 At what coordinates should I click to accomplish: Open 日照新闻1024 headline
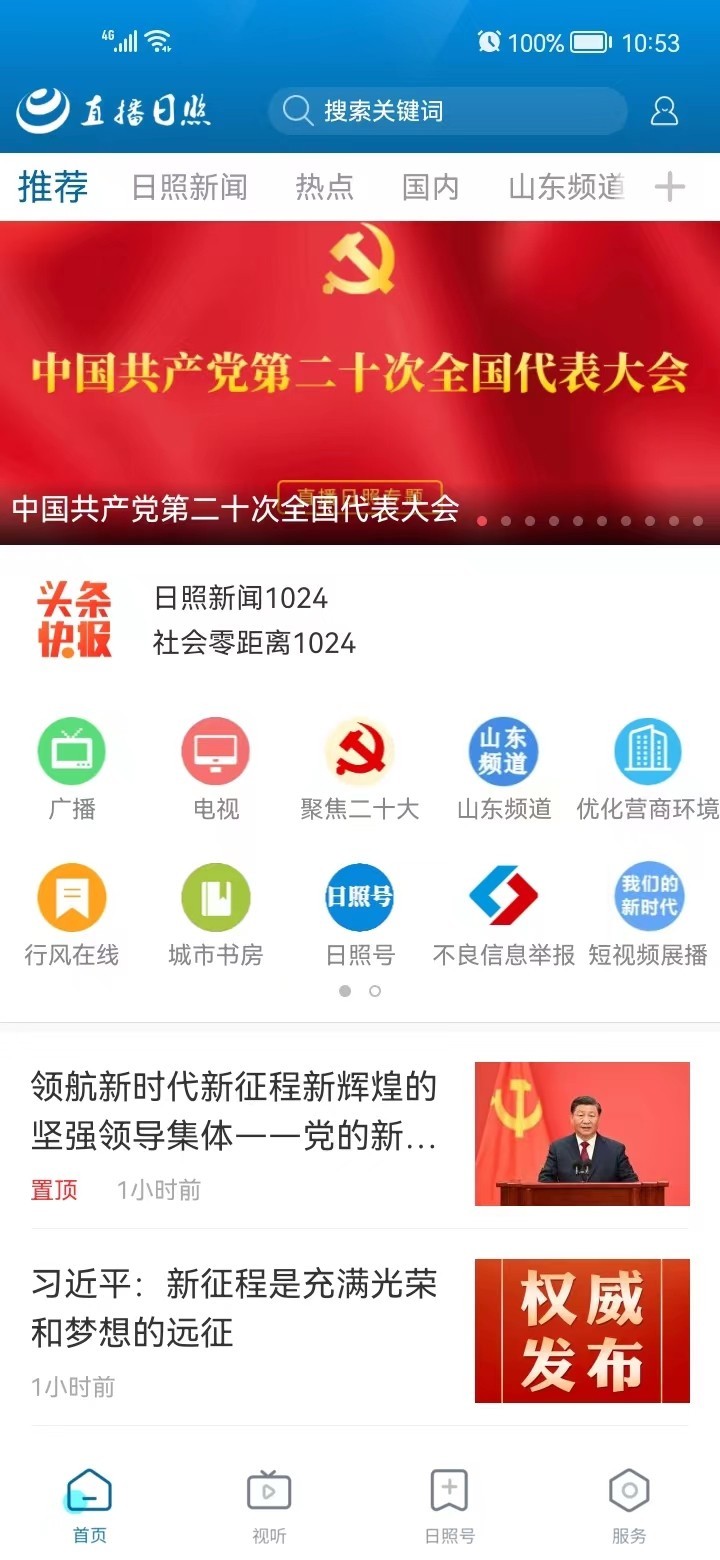(x=241, y=598)
